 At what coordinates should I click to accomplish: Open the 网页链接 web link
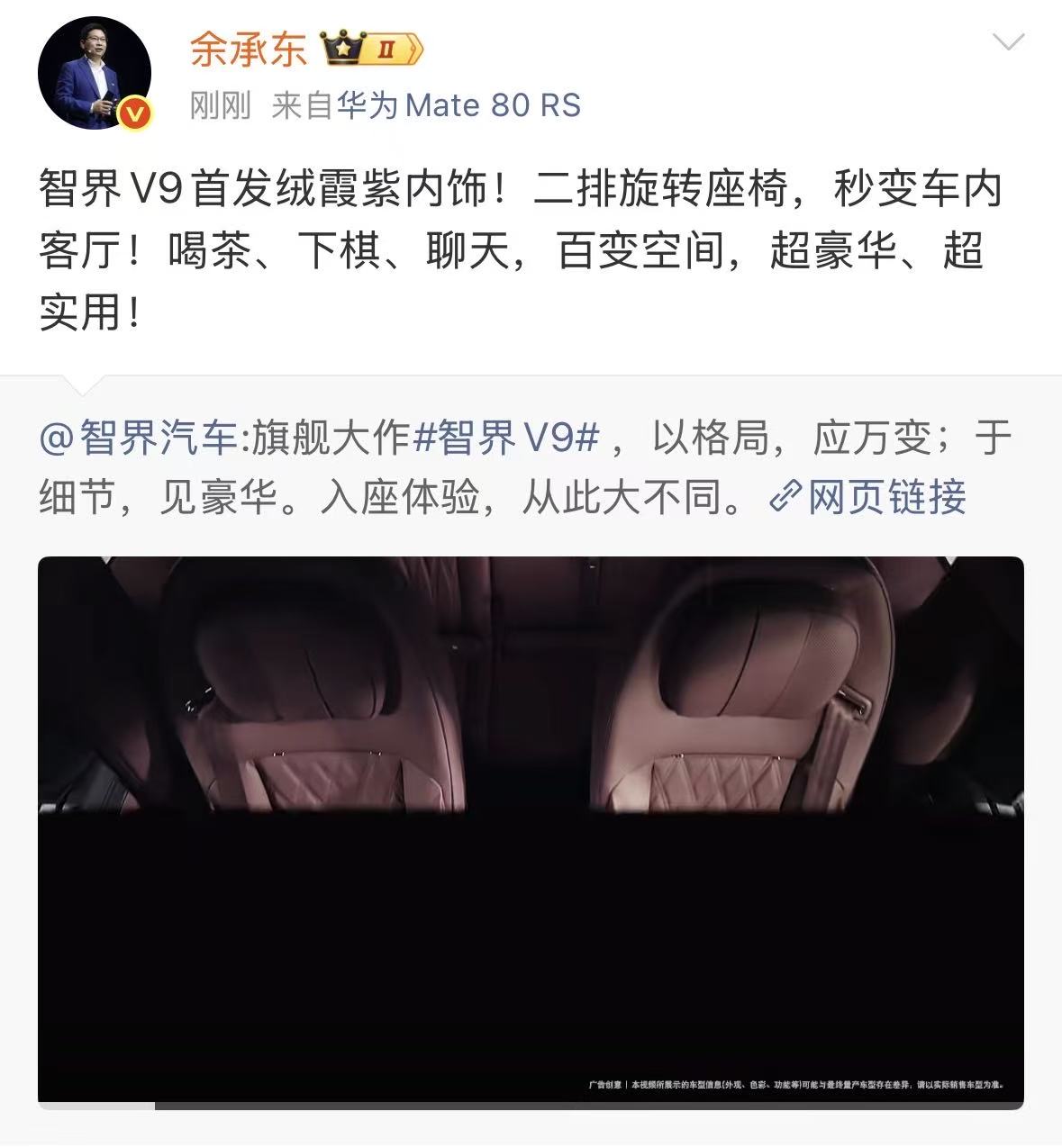pyautogui.click(x=868, y=497)
